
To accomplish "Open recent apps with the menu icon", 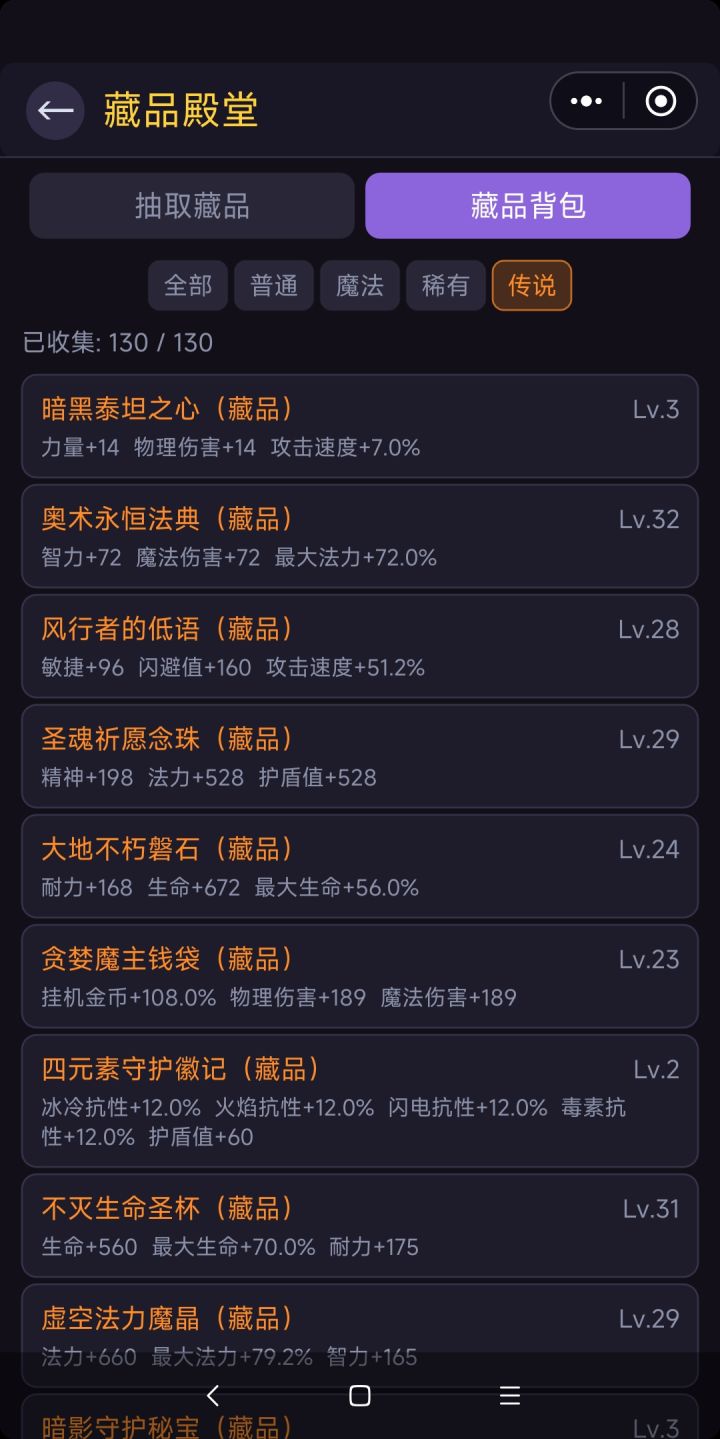I will click(509, 1395).
